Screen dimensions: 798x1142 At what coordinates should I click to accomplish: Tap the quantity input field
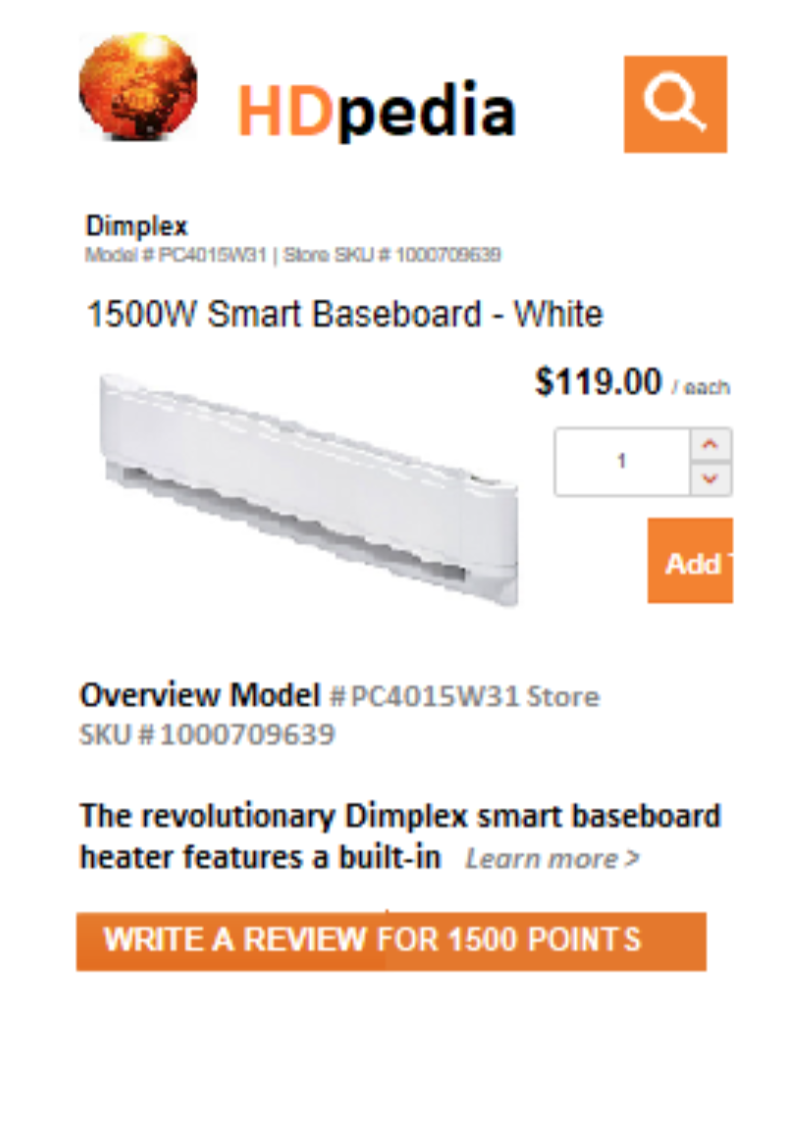pyautogui.click(x=622, y=462)
